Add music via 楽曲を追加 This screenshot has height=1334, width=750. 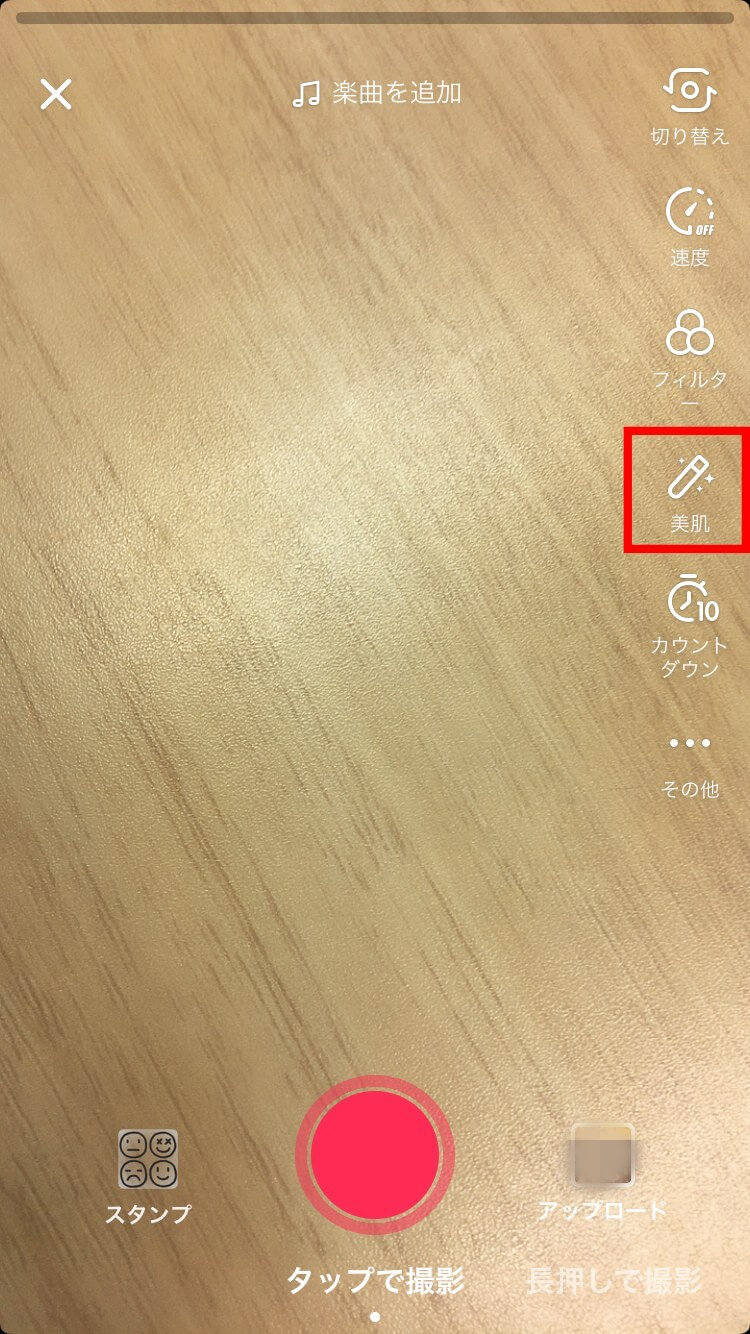point(377,94)
